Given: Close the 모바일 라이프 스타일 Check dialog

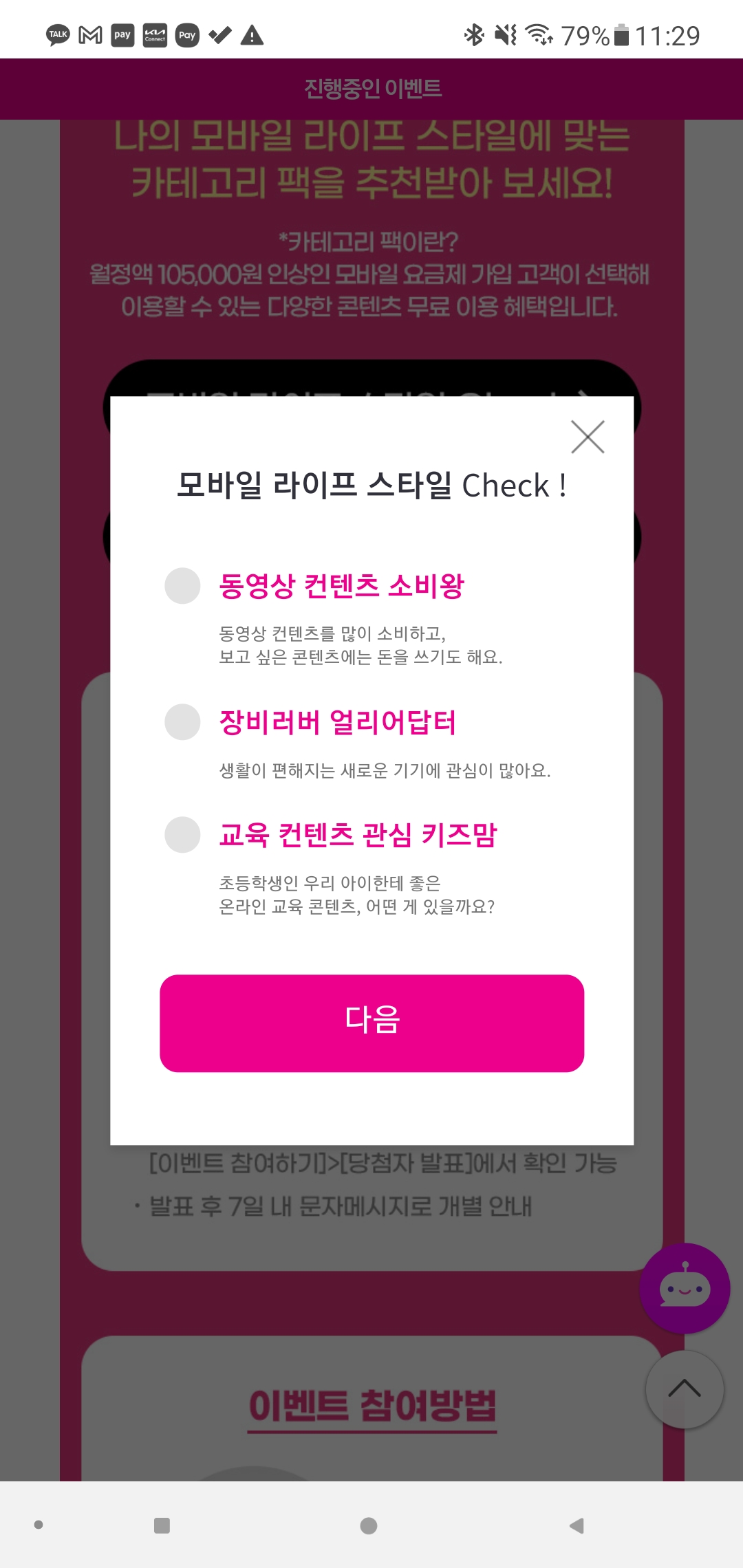Looking at the screenshot, I should point(588,437).
